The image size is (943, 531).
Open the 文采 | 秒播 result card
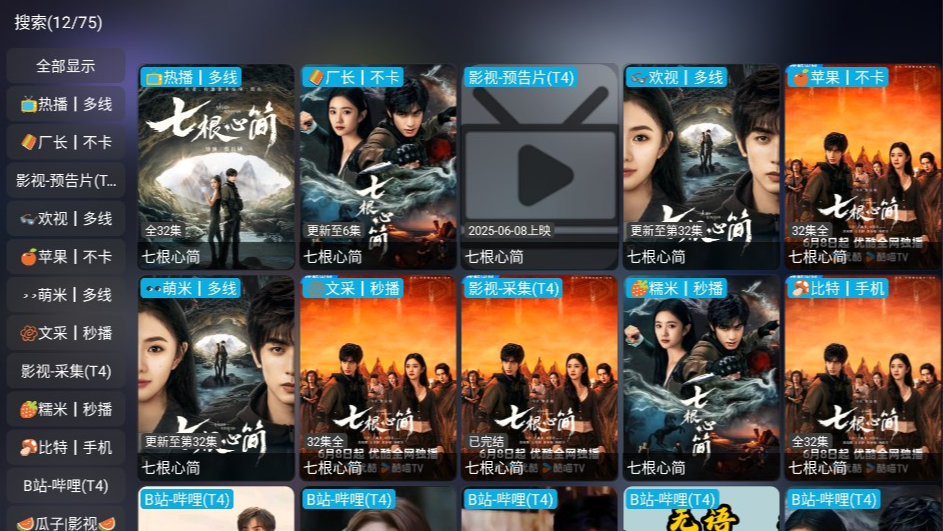click(x=378, y=378)
